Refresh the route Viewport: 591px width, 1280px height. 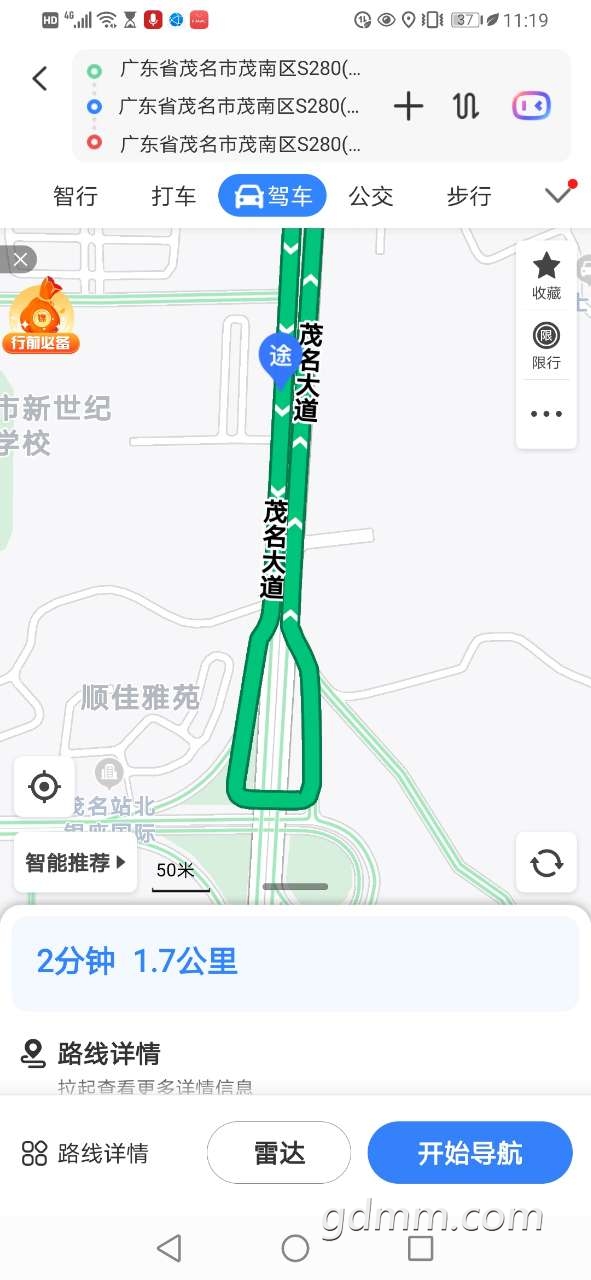pos(546,862)
